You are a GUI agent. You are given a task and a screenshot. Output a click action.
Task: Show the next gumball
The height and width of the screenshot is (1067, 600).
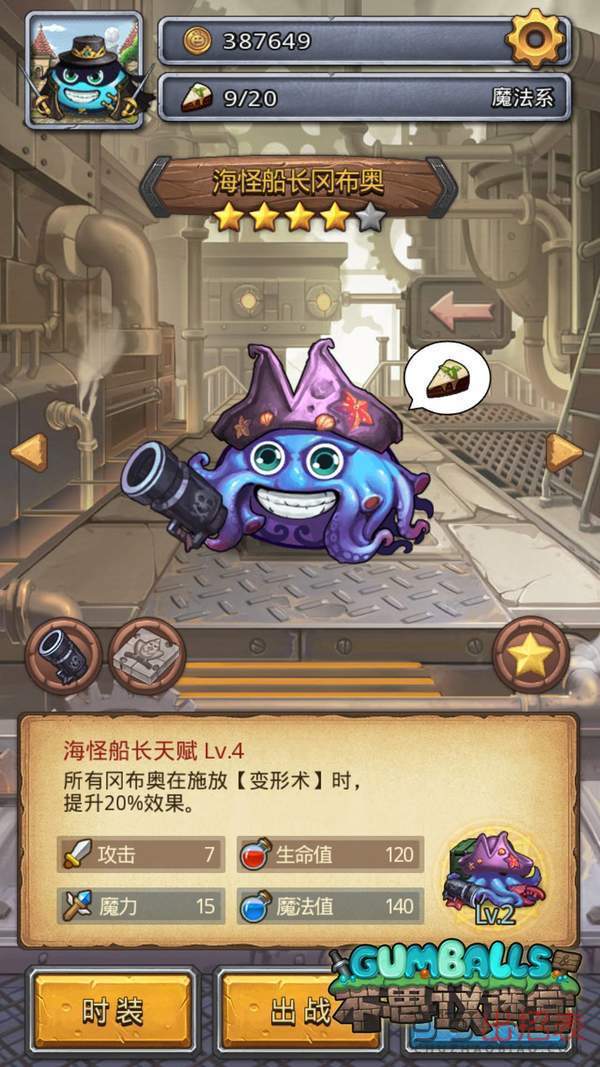coord(564,452)
